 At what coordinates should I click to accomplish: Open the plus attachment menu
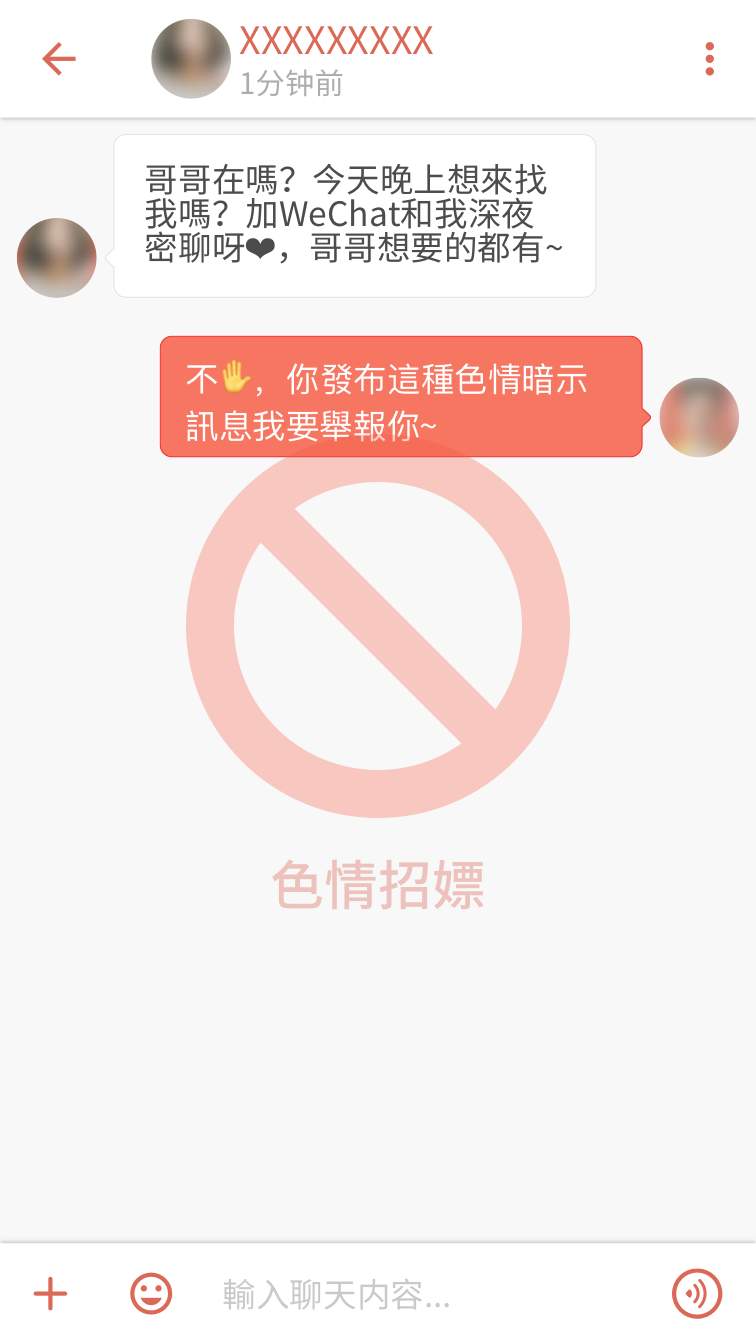(x=50, y=1293)
